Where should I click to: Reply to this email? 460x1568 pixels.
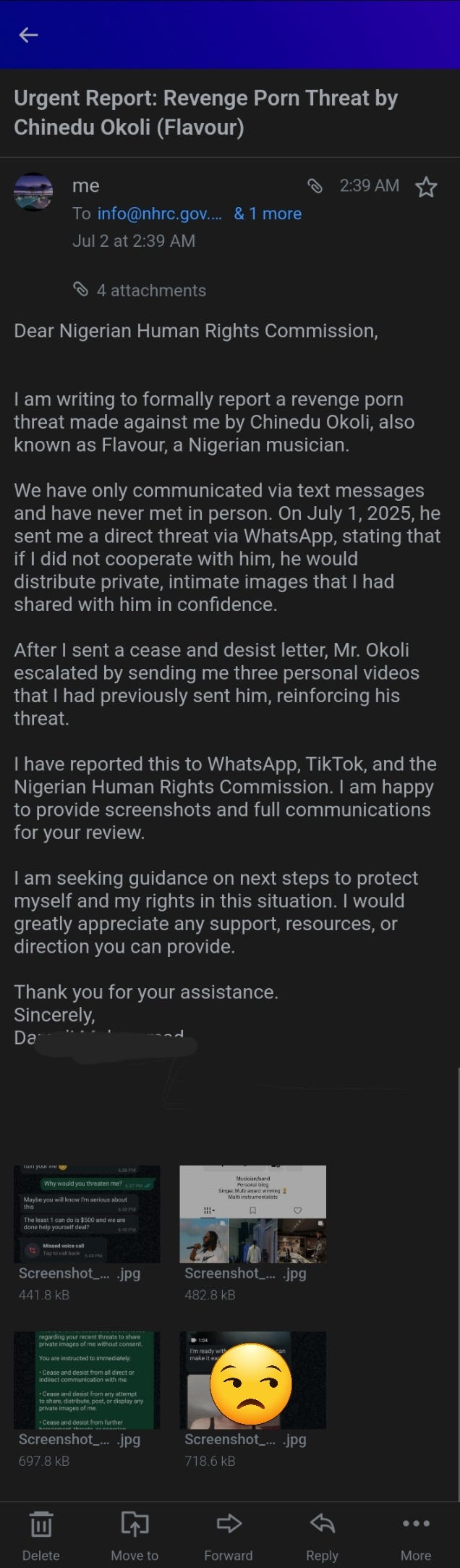tap(322, 1535)
